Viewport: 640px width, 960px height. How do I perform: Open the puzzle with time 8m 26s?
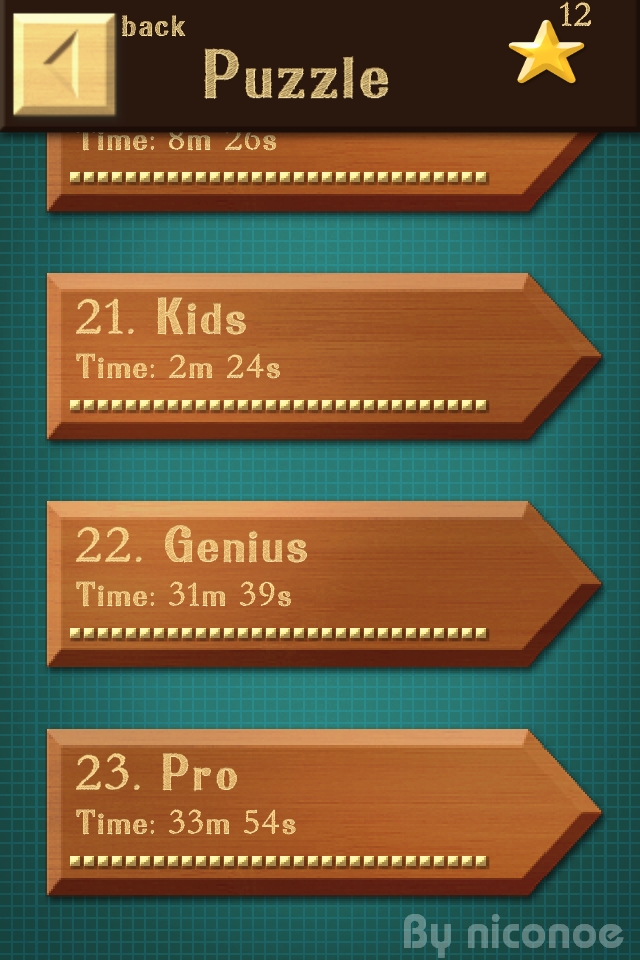tap(300, 170)
